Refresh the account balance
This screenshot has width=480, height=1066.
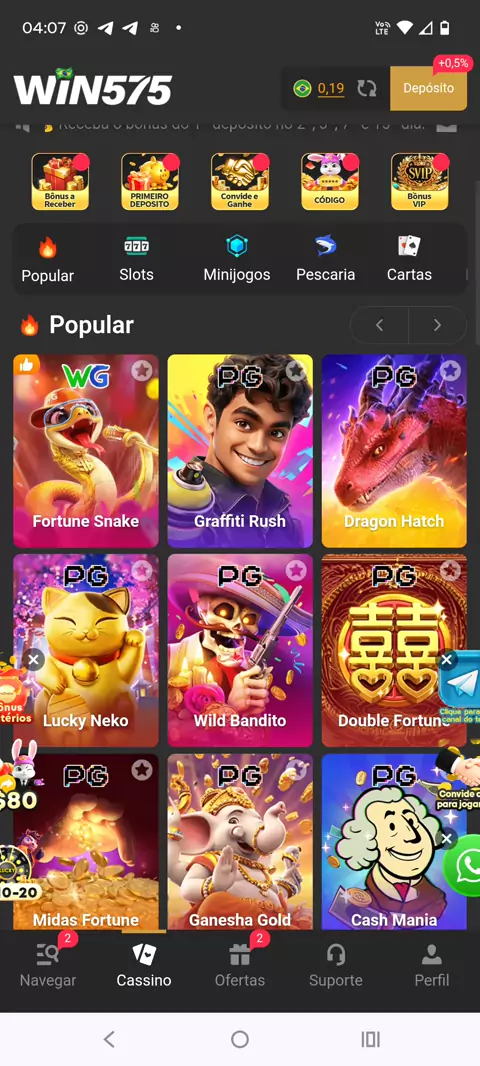(x=367, y=88)
